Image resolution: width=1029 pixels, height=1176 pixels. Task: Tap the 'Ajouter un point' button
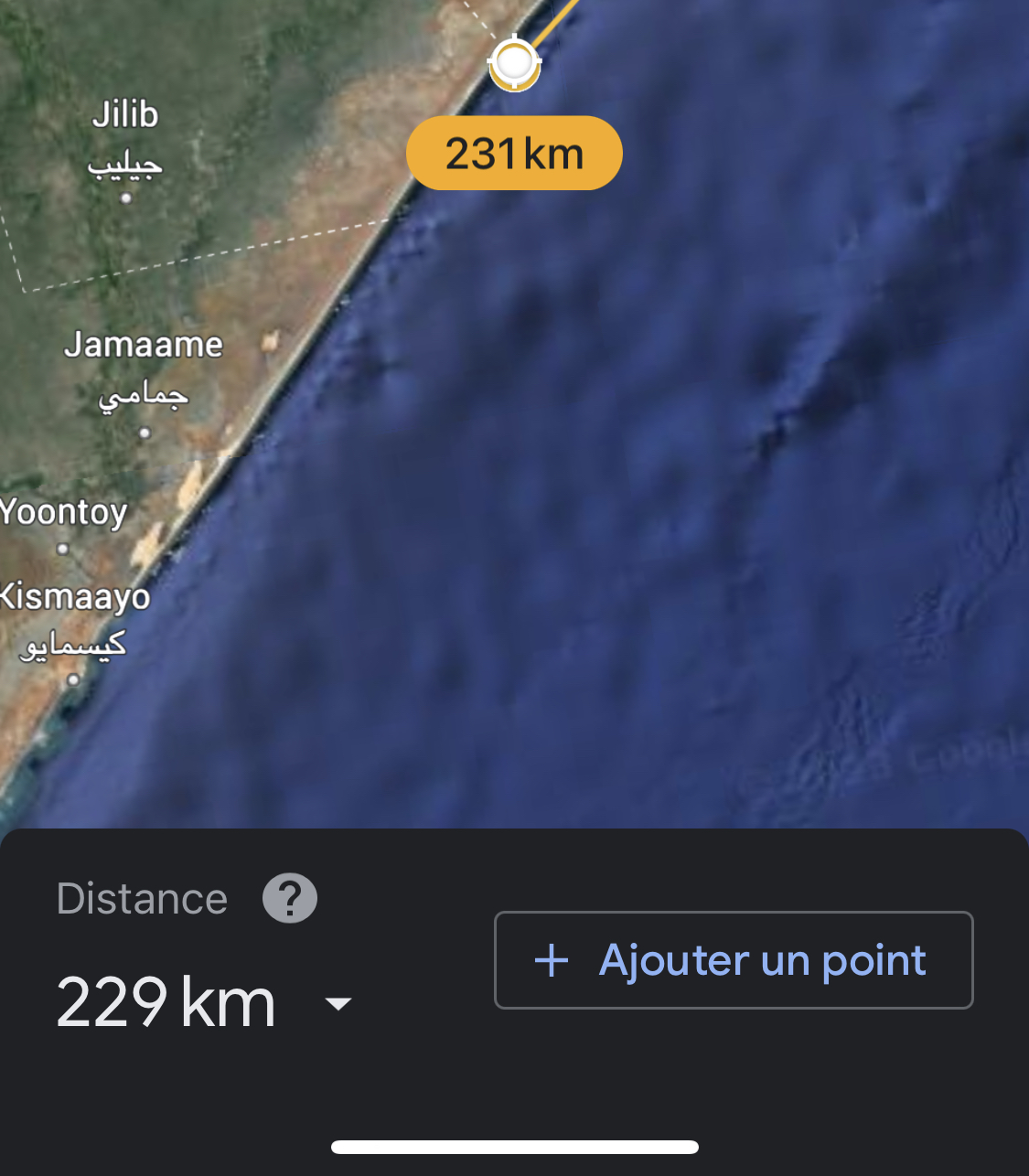[734, 960]
